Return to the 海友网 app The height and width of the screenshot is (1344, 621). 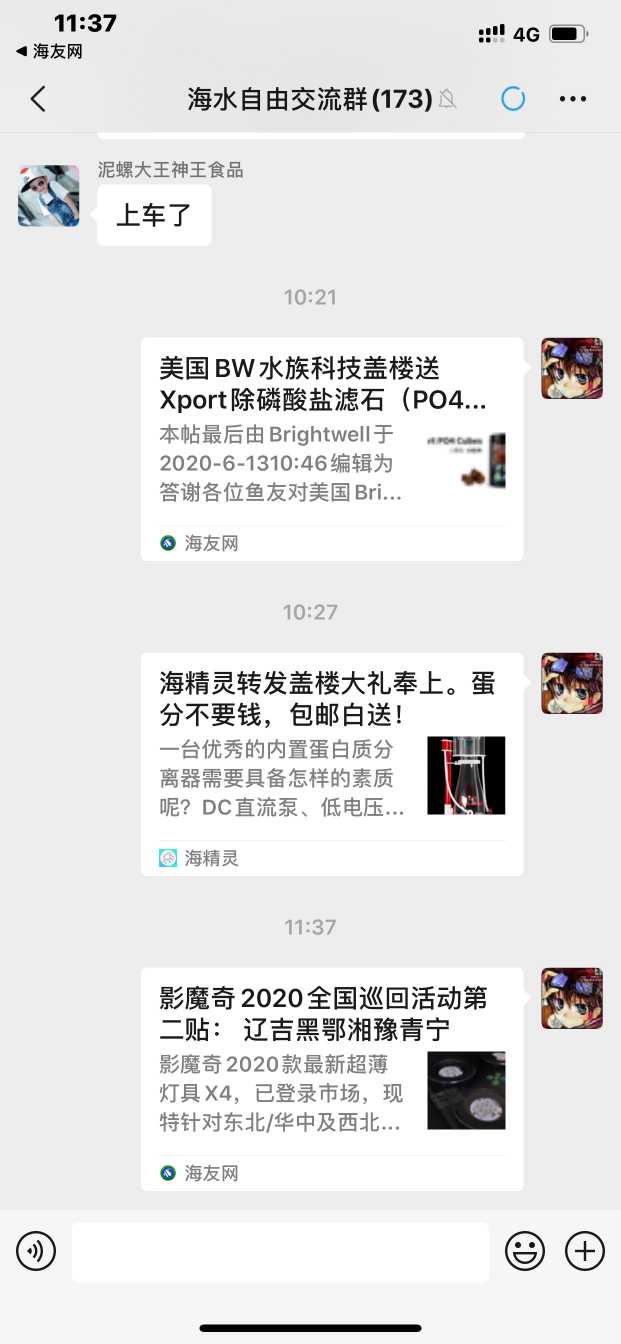coord(49,52)
